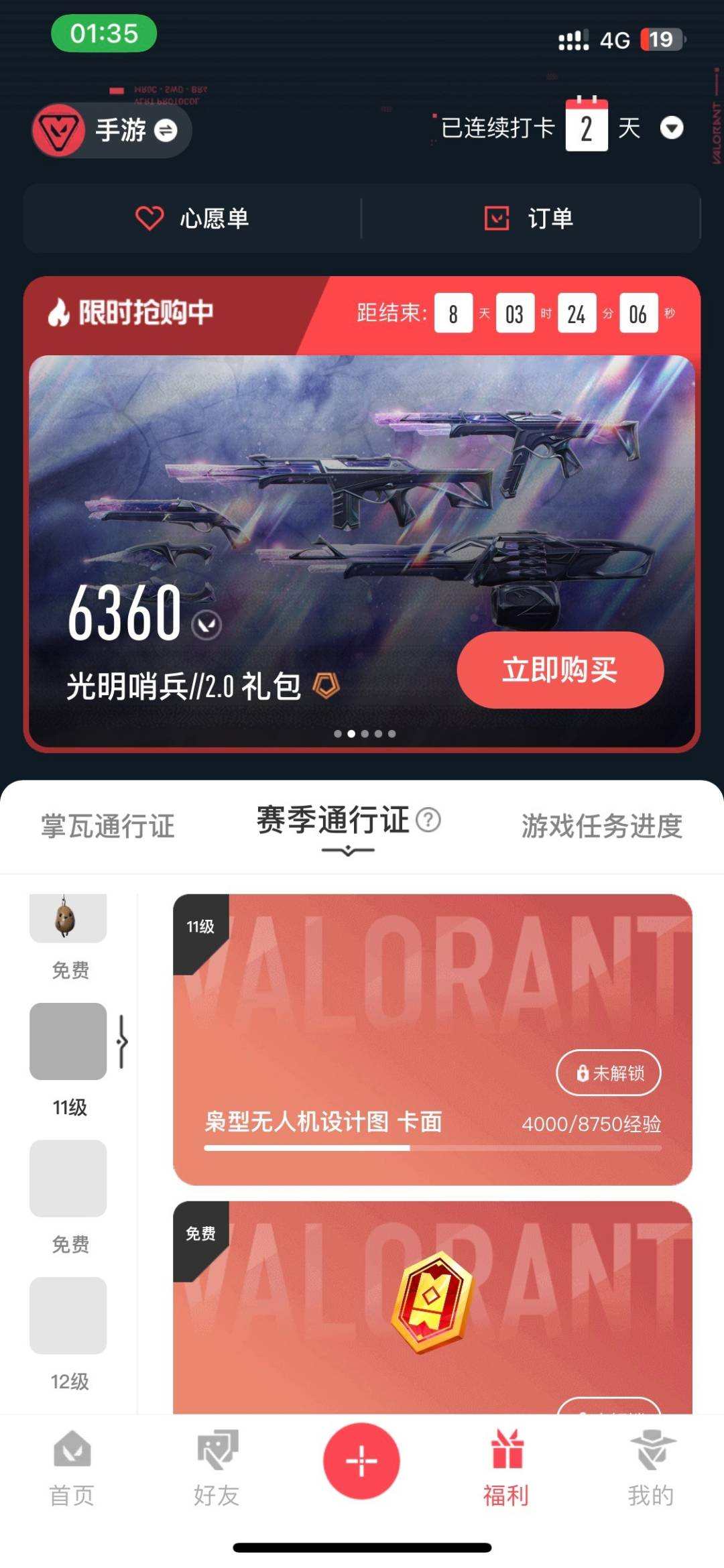Tap the check-in calendar icon showing 2 天
The height and width of the screenshot is (1568, 724).
[587, 127]
